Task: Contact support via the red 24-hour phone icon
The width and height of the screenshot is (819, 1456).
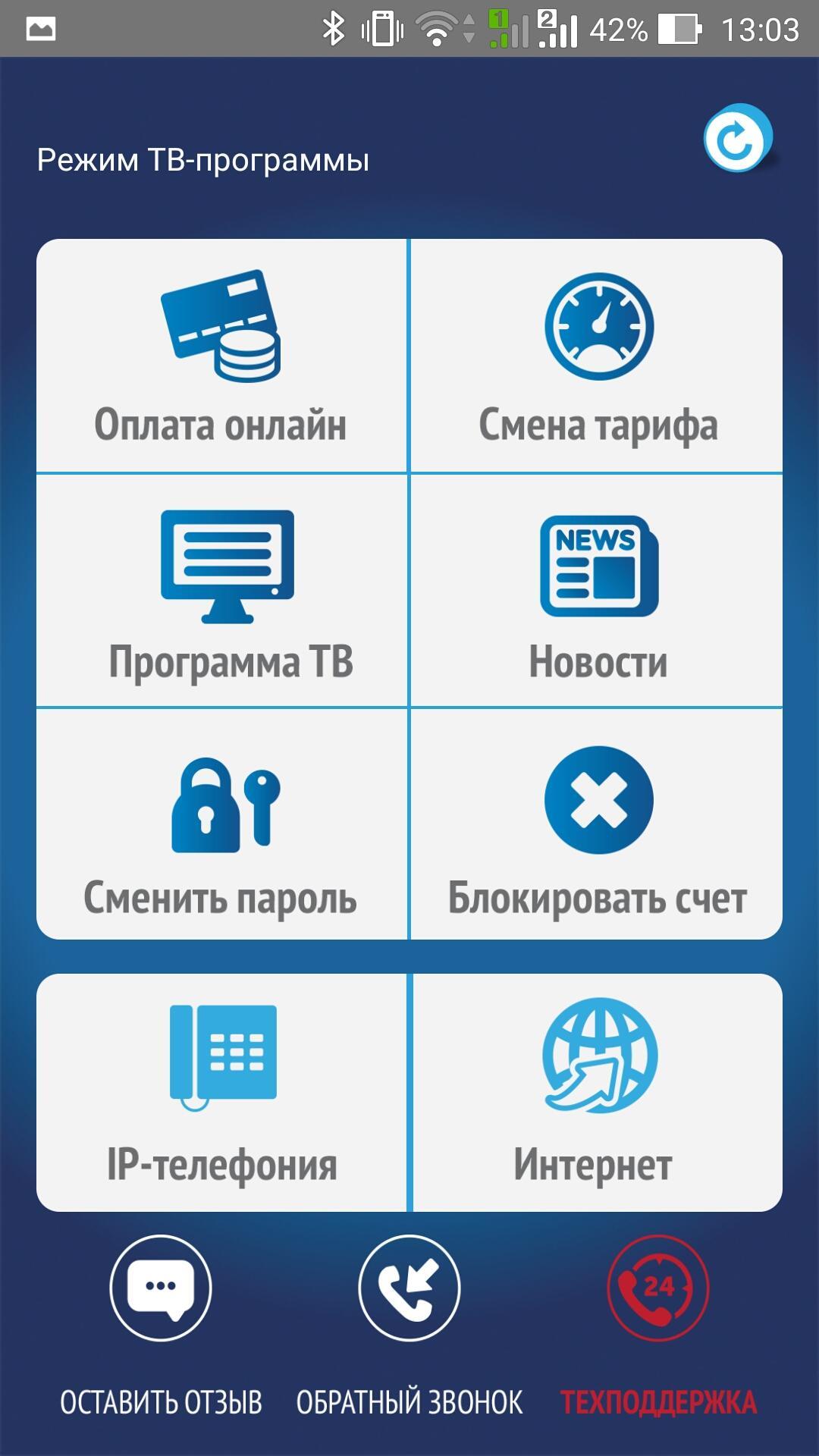Action: tap(657, 1289)
